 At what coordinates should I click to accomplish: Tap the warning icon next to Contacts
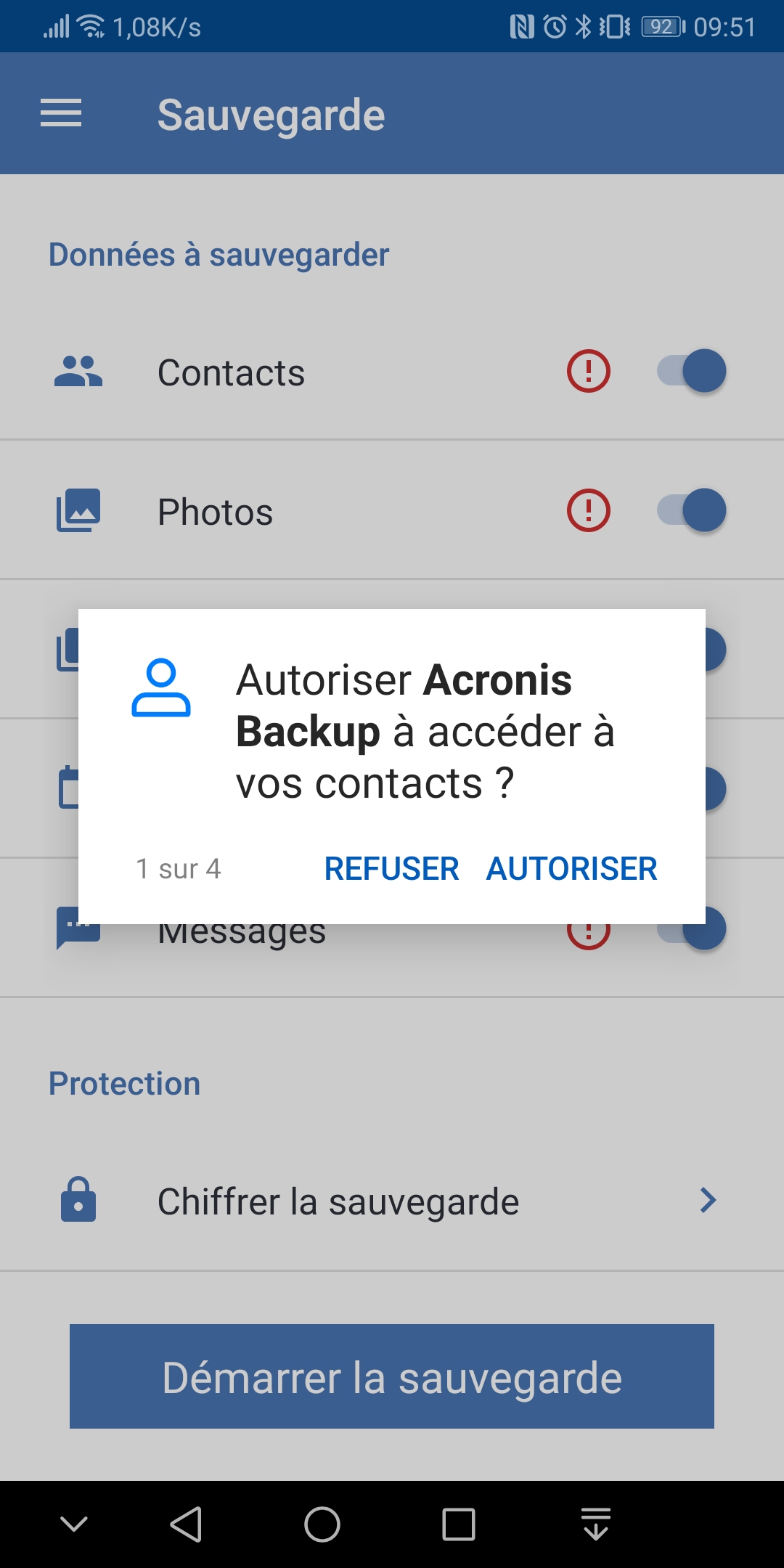pyautogui.click(x=589, y=371)
